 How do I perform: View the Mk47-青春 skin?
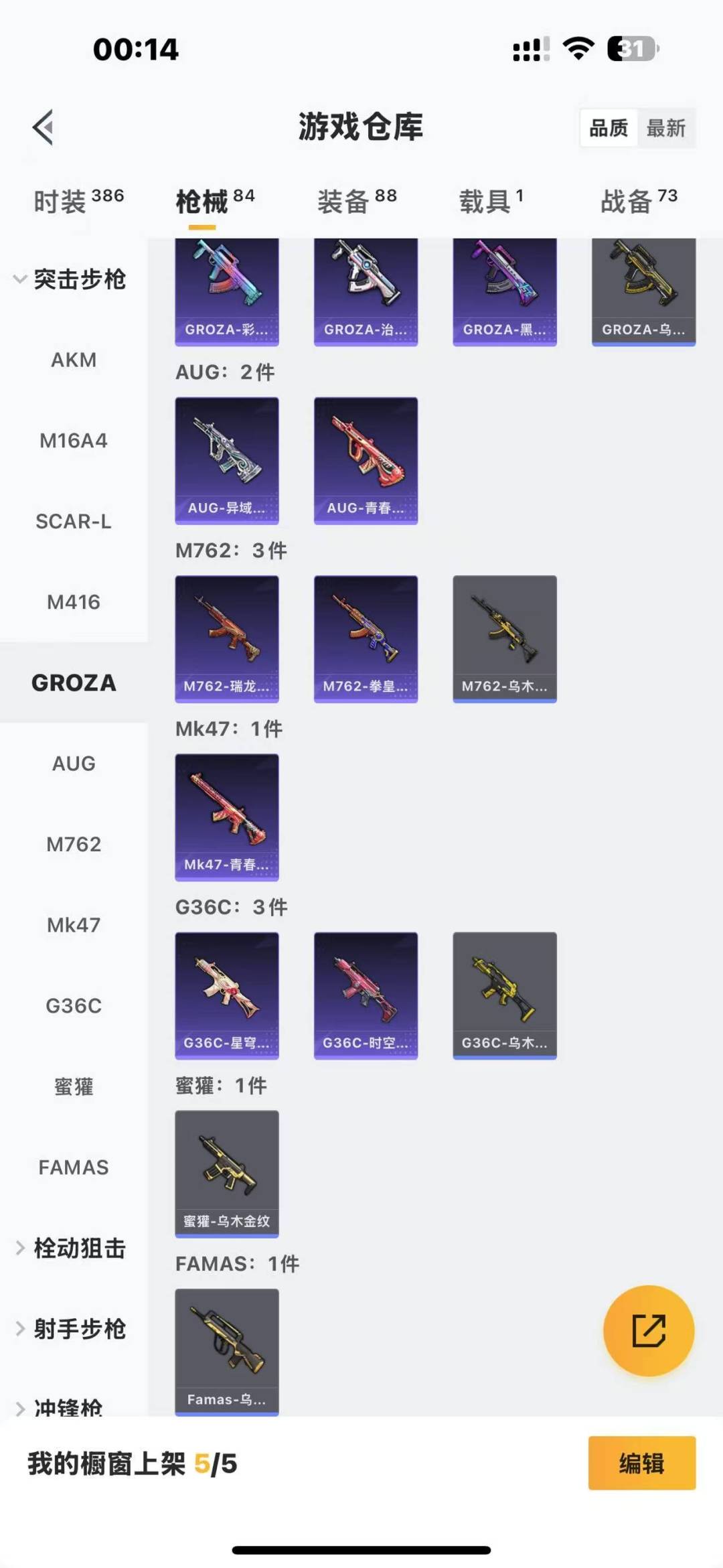coord(227,816)
